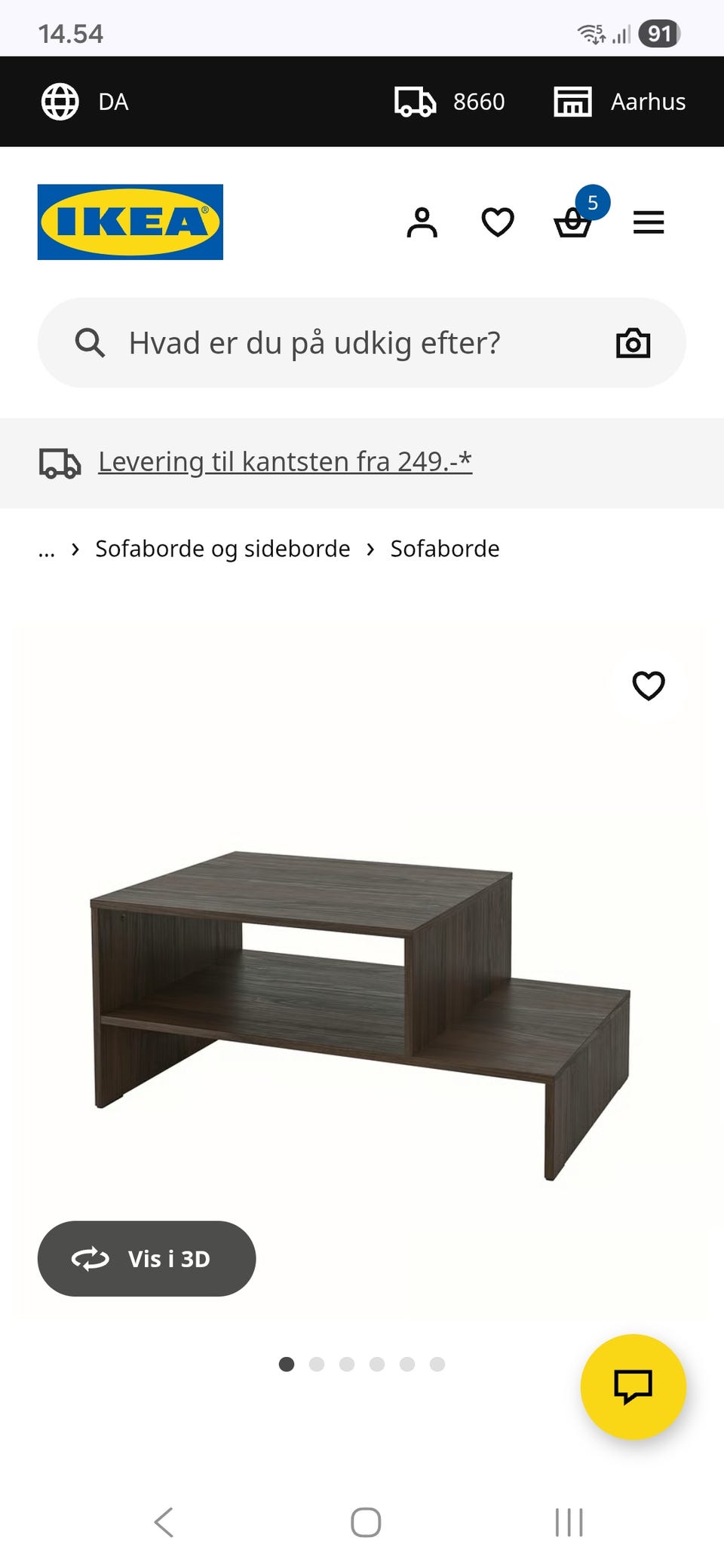Open the hamburger menu
This screenshot has width=724, height=1568.
click(x=647, y=222)
